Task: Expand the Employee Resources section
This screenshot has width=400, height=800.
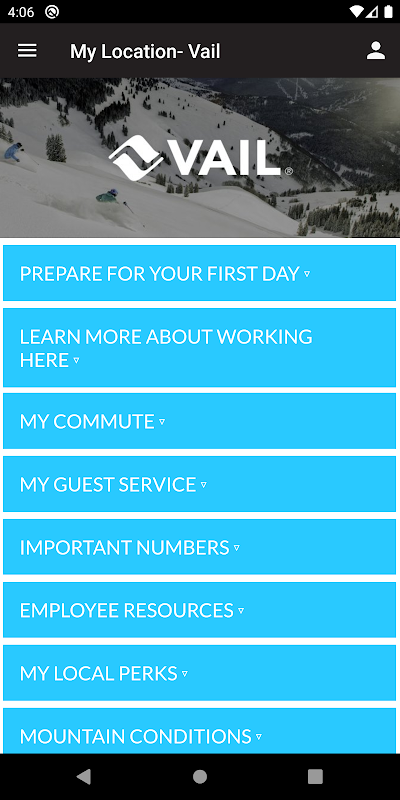Action: [x=199, y=610]
